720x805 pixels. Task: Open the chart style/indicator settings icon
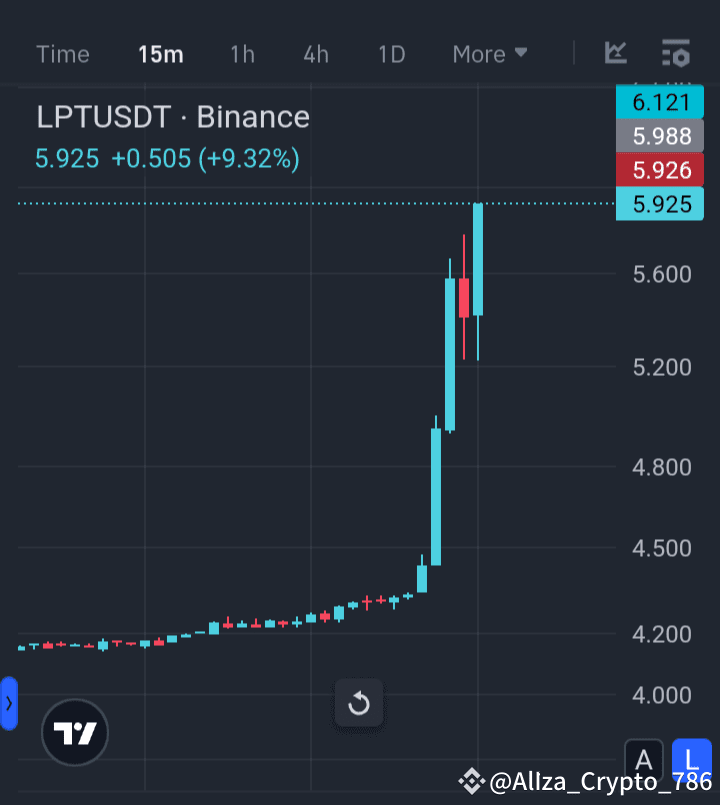(674, 54)
